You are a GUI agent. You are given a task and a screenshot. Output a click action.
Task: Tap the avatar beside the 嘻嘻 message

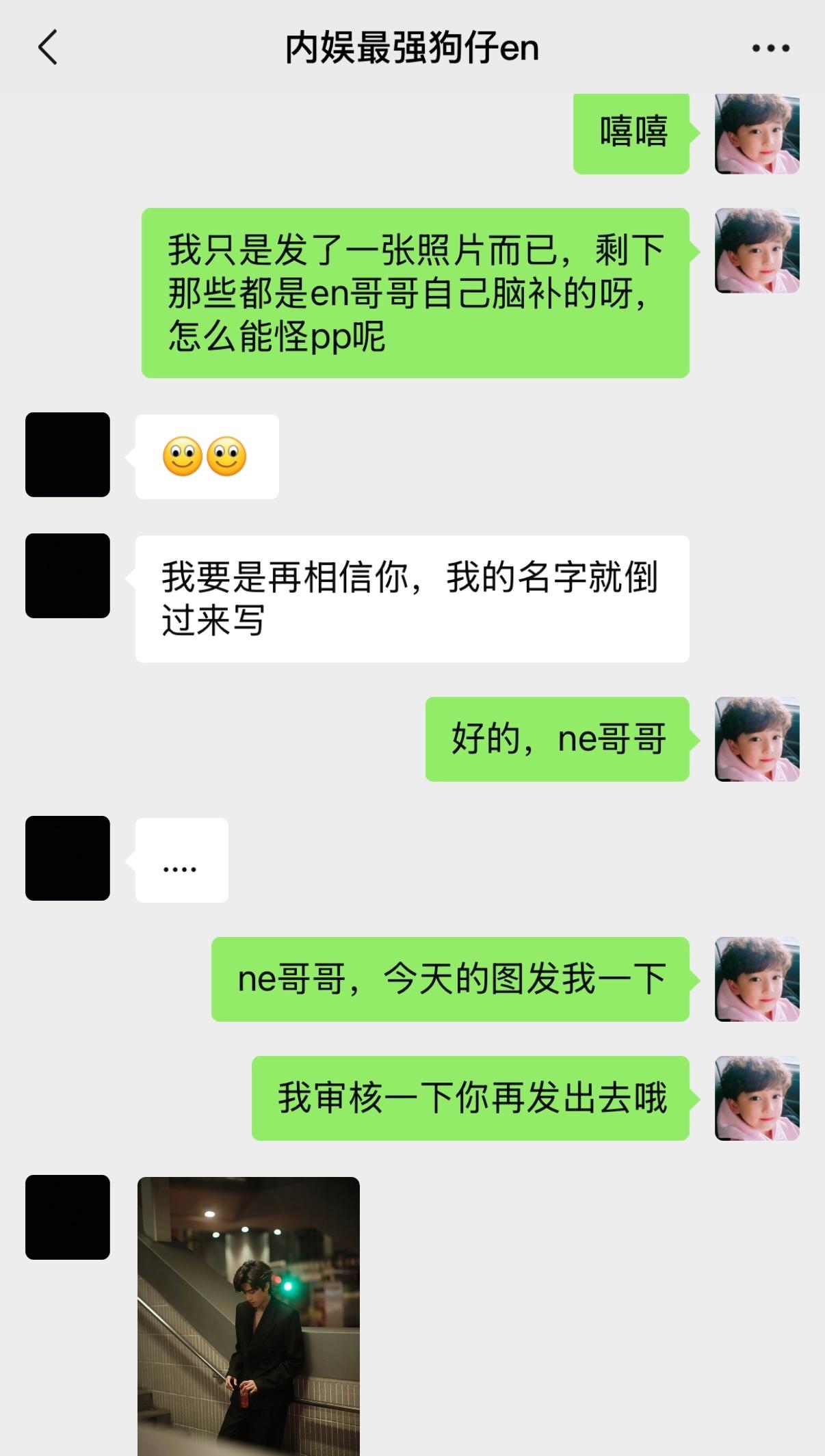click(757, 133)
